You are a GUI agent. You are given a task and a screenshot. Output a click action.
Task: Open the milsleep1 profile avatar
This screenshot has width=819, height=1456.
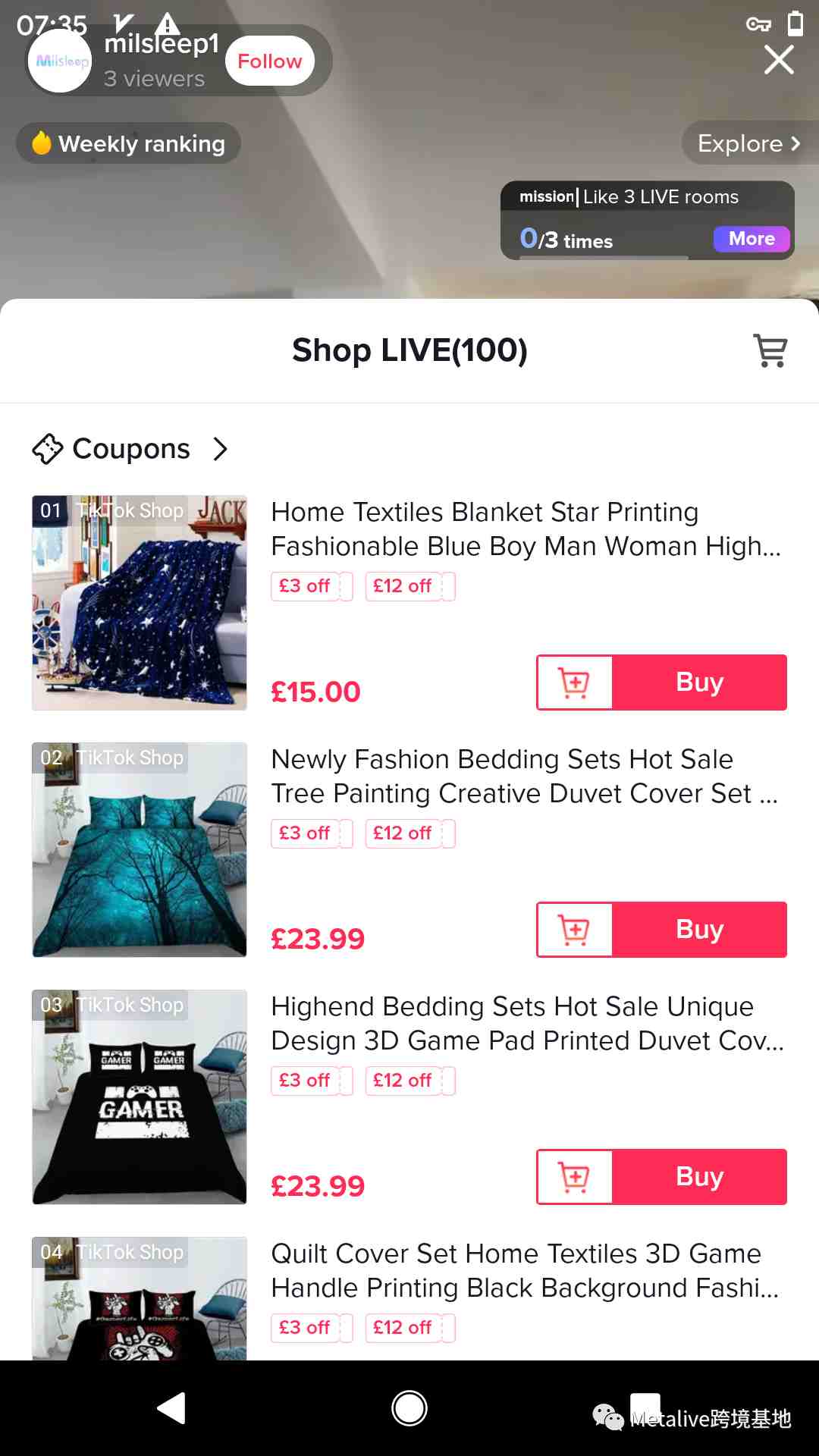(x=60, y=61)
